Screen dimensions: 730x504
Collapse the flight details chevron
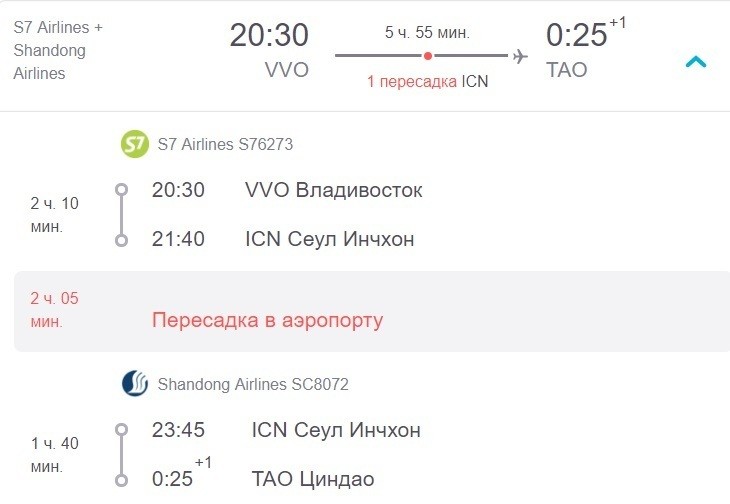tap(695, 62)
